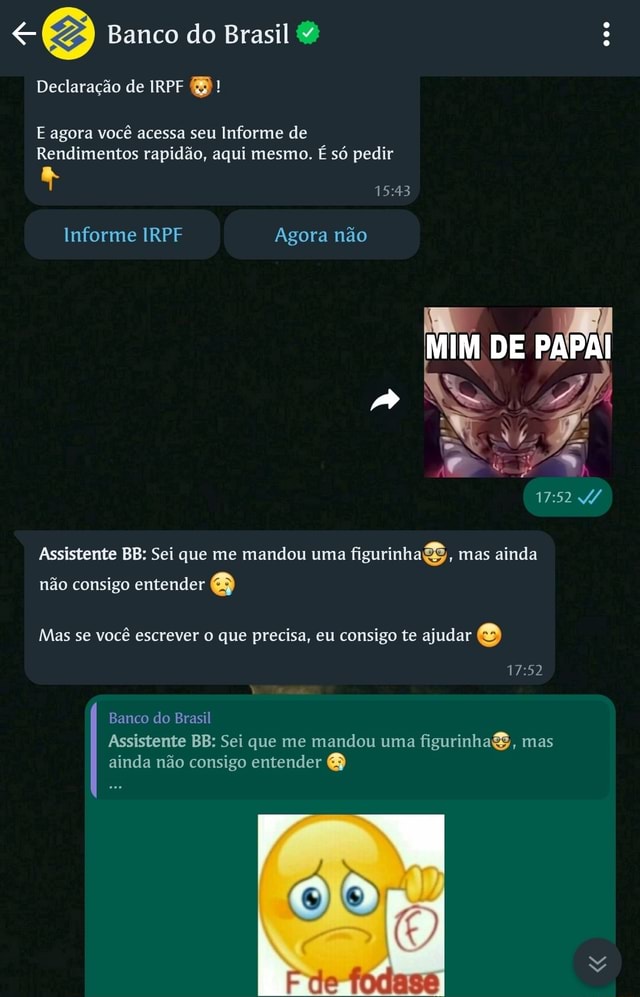The height and width of the screenshot is (997, 640).
Task: Open the crying emoji F sticker
Action: click(350, 903)
